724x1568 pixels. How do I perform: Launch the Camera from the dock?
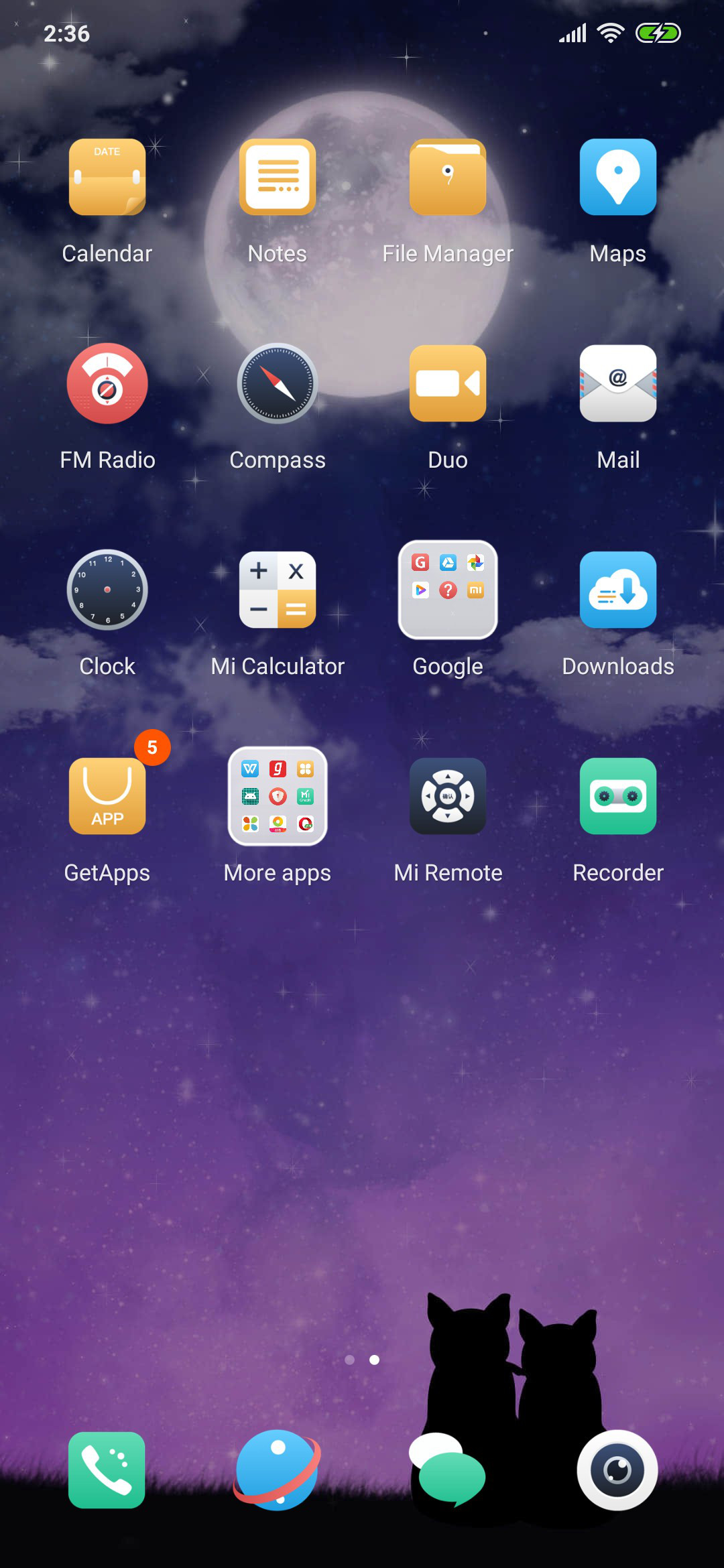click(617, 1470)
